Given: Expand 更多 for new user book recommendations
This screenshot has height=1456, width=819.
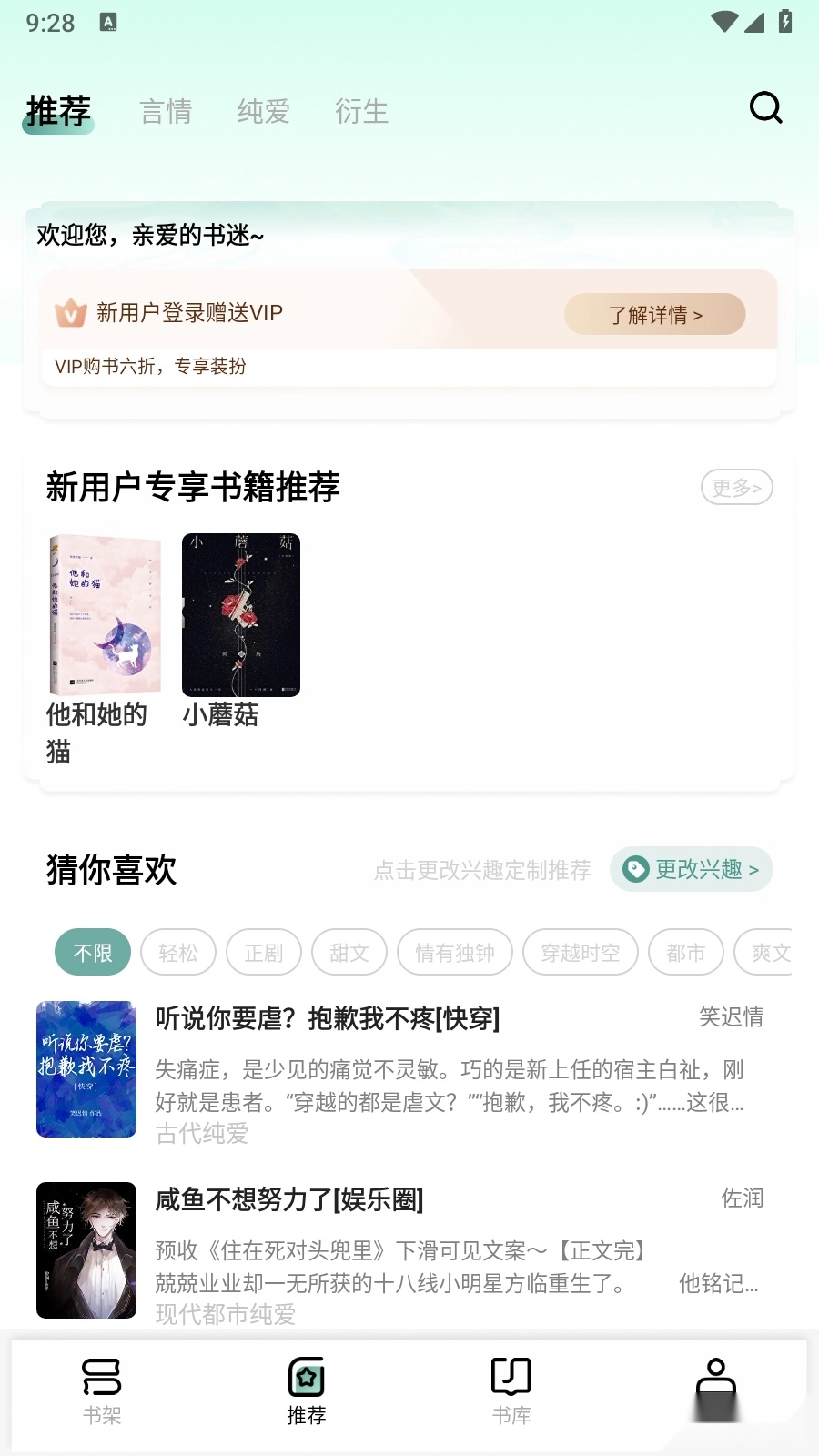Looking at the screenshot, I should click(x=736, y=488).
